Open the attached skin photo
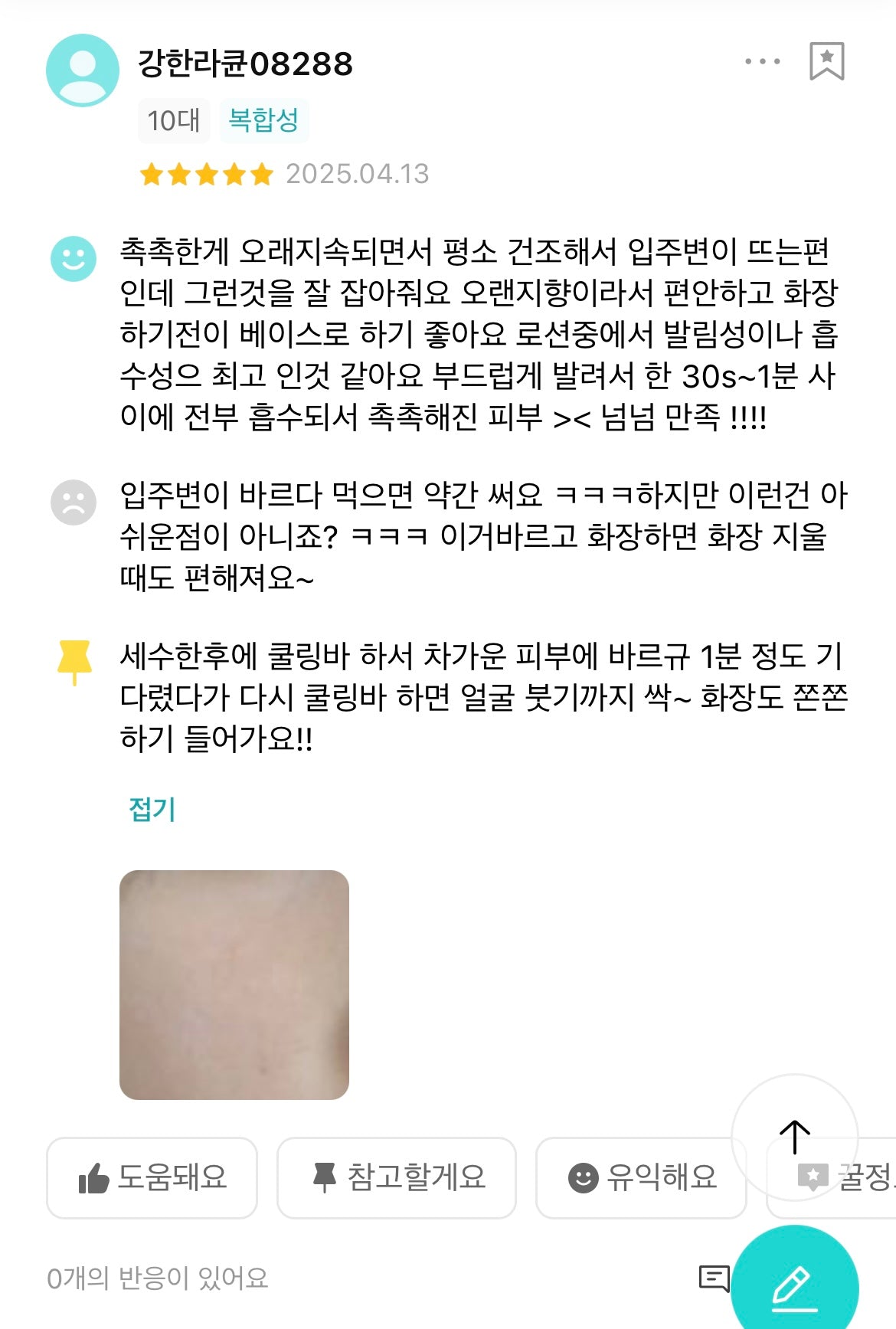 pos(234,984)
